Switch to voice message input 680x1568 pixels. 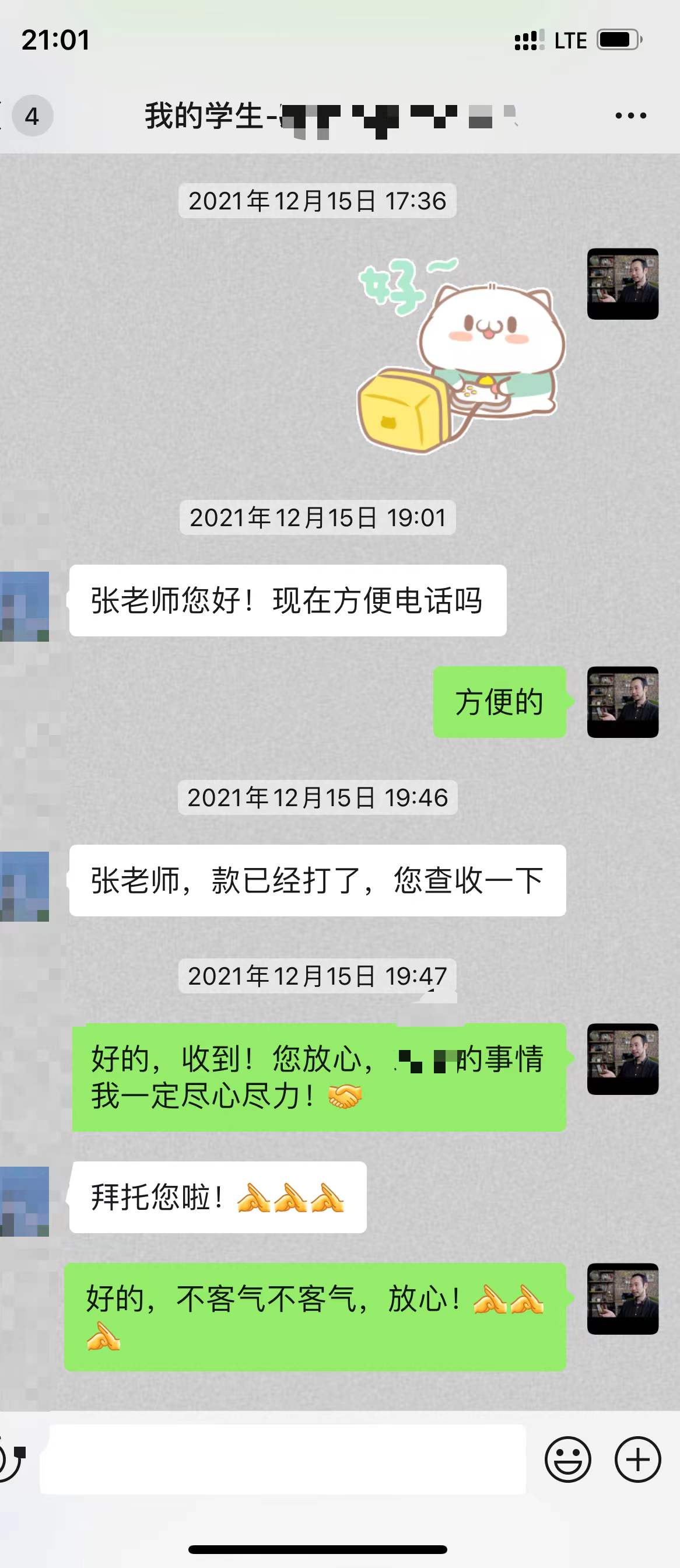tap(12, 1459)
